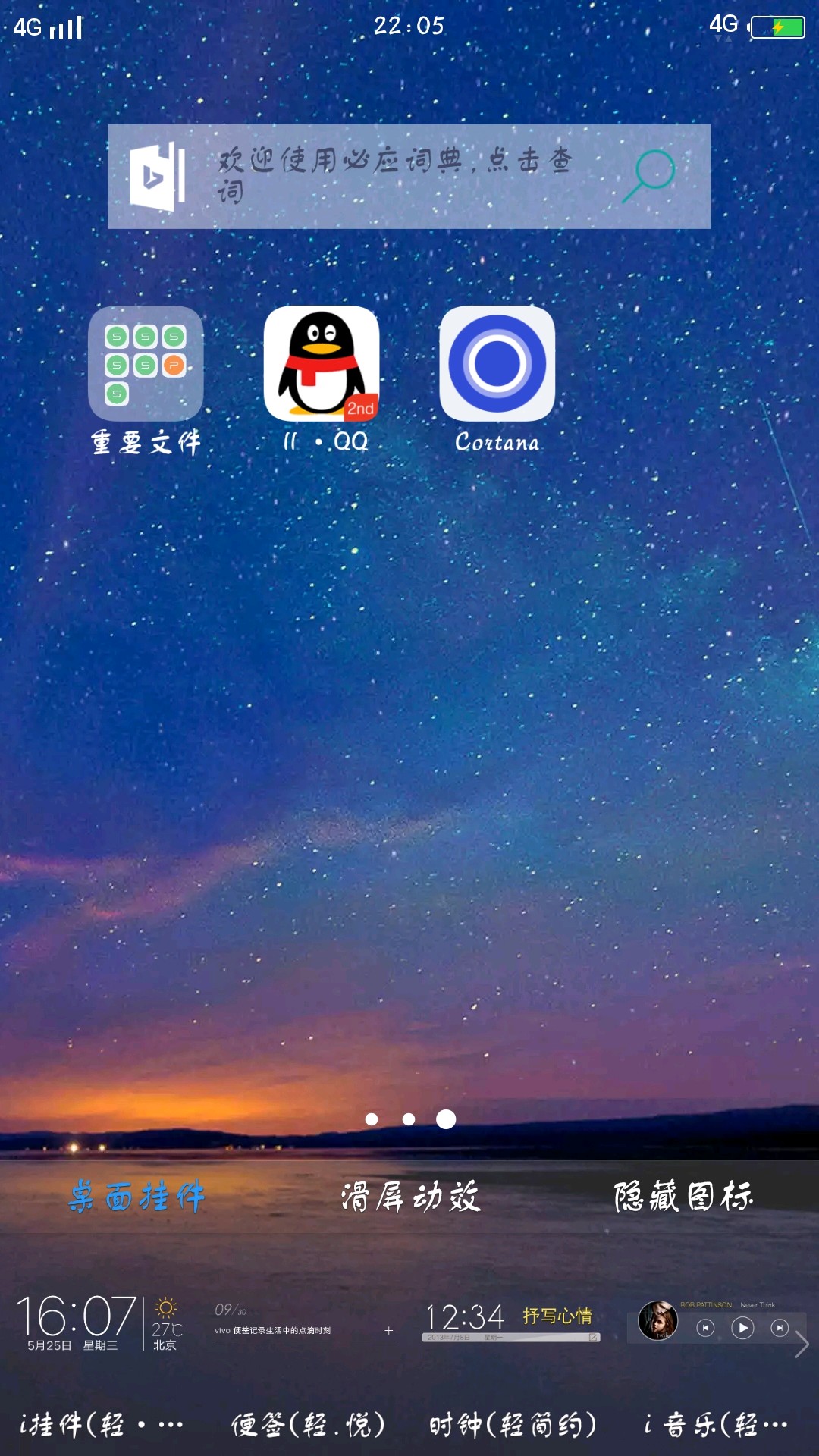Select the 时钟(轻简约) clock widget
This screenshot has width=819, height=1456.
pyautogui.click(x=511, y=1323)
